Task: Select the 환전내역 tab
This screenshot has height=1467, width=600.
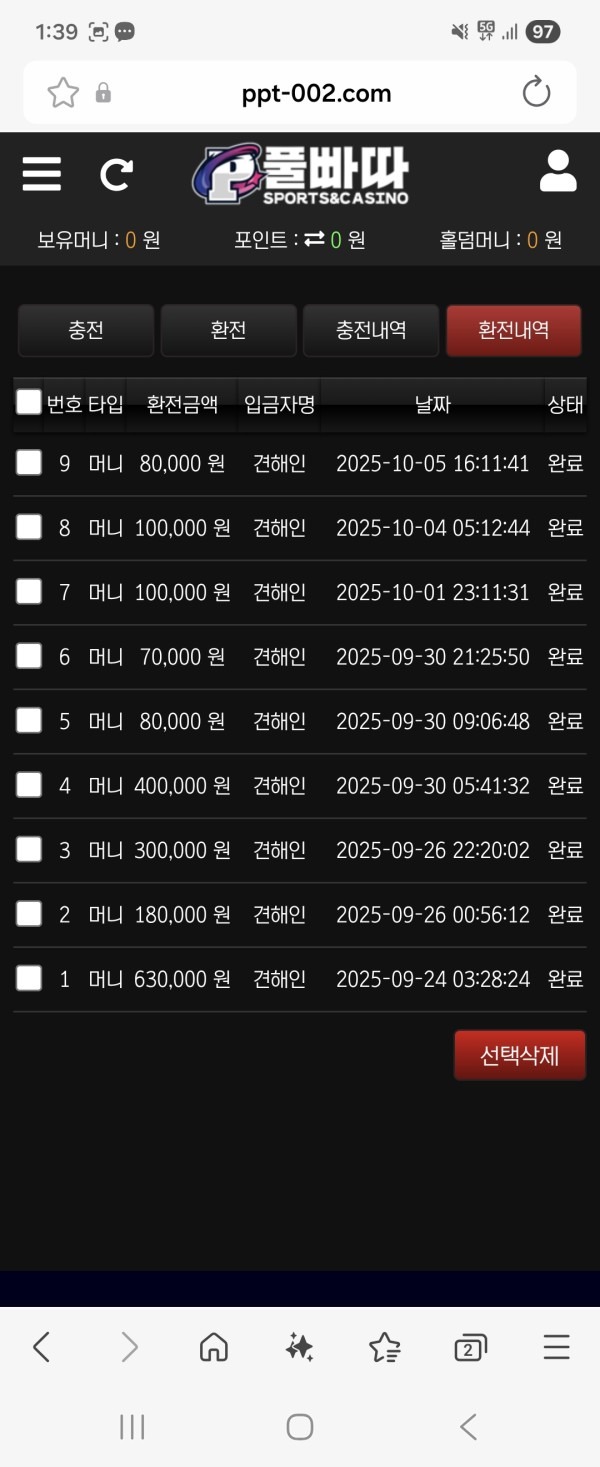Action: [514, 331]
